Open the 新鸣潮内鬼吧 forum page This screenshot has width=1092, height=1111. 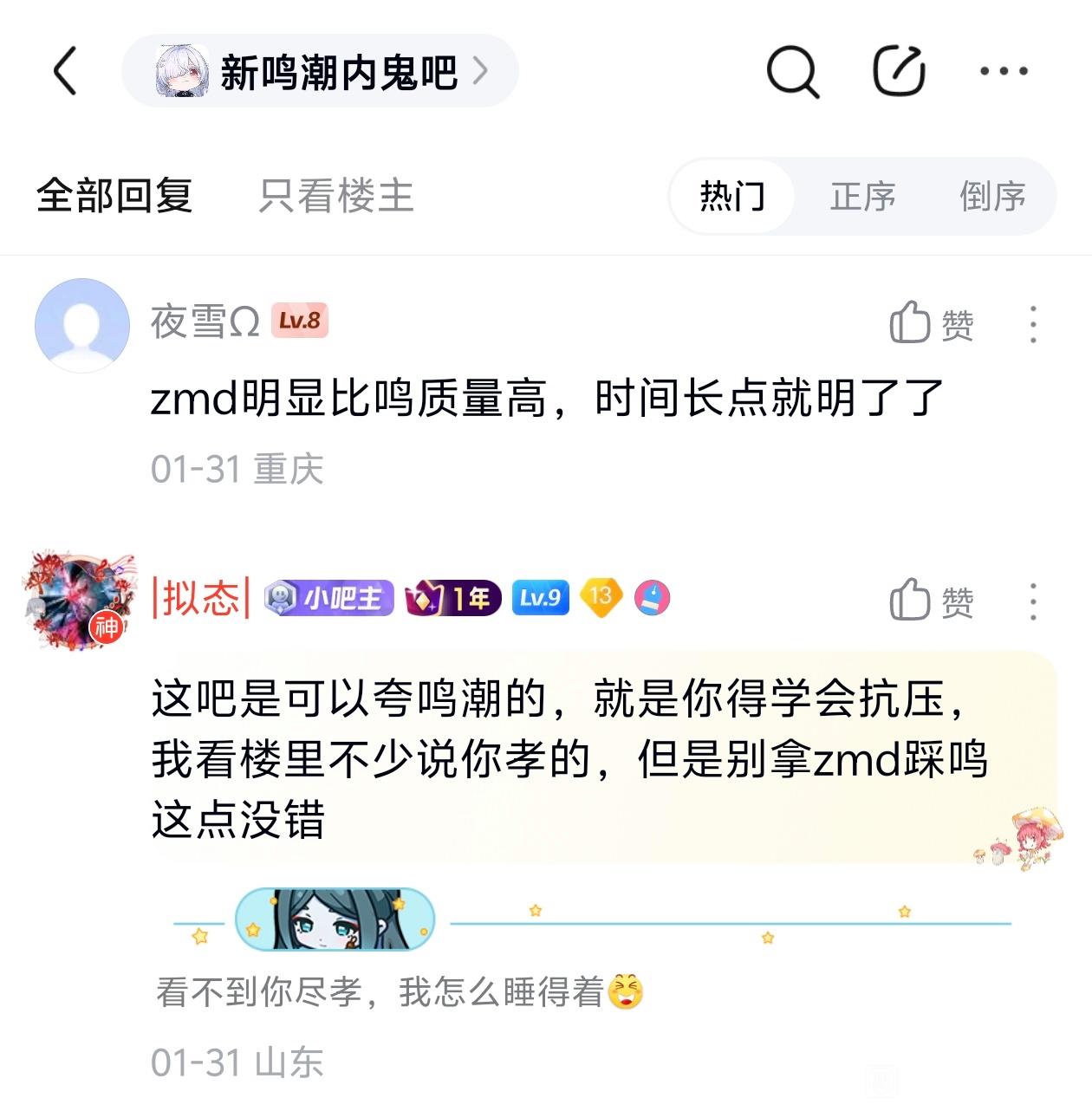[321, 72]
